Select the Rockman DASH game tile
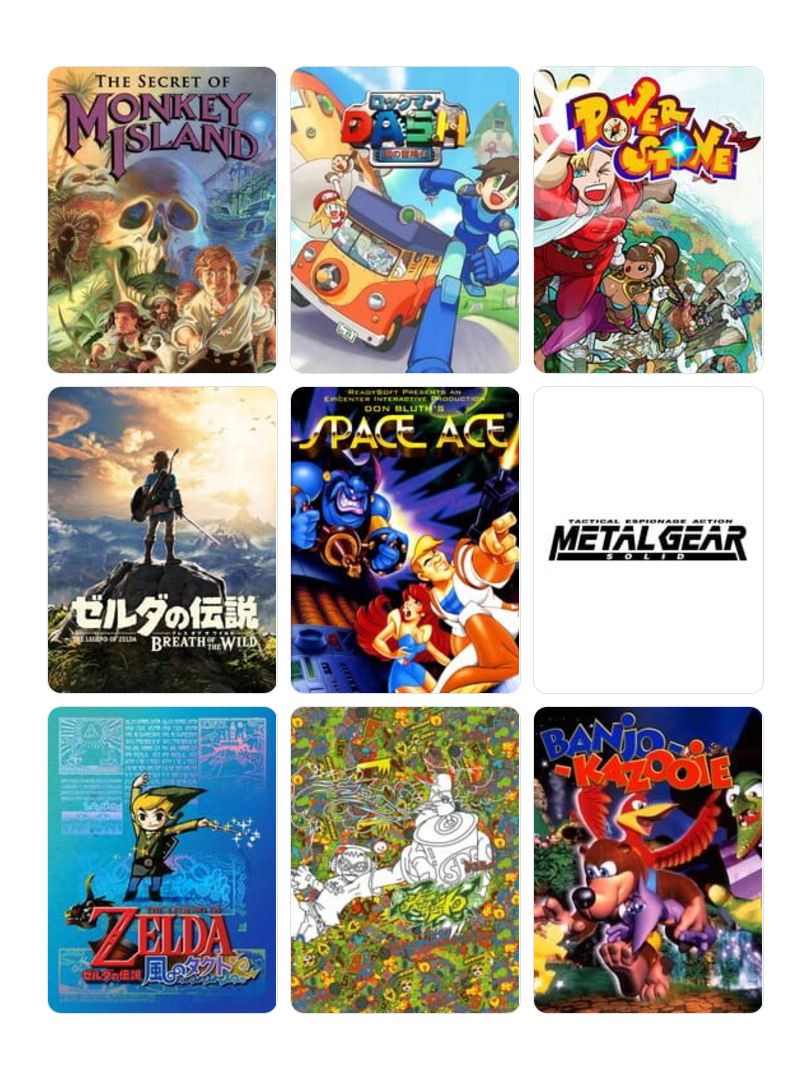810x1080 pixels. (x=405, y=220)
